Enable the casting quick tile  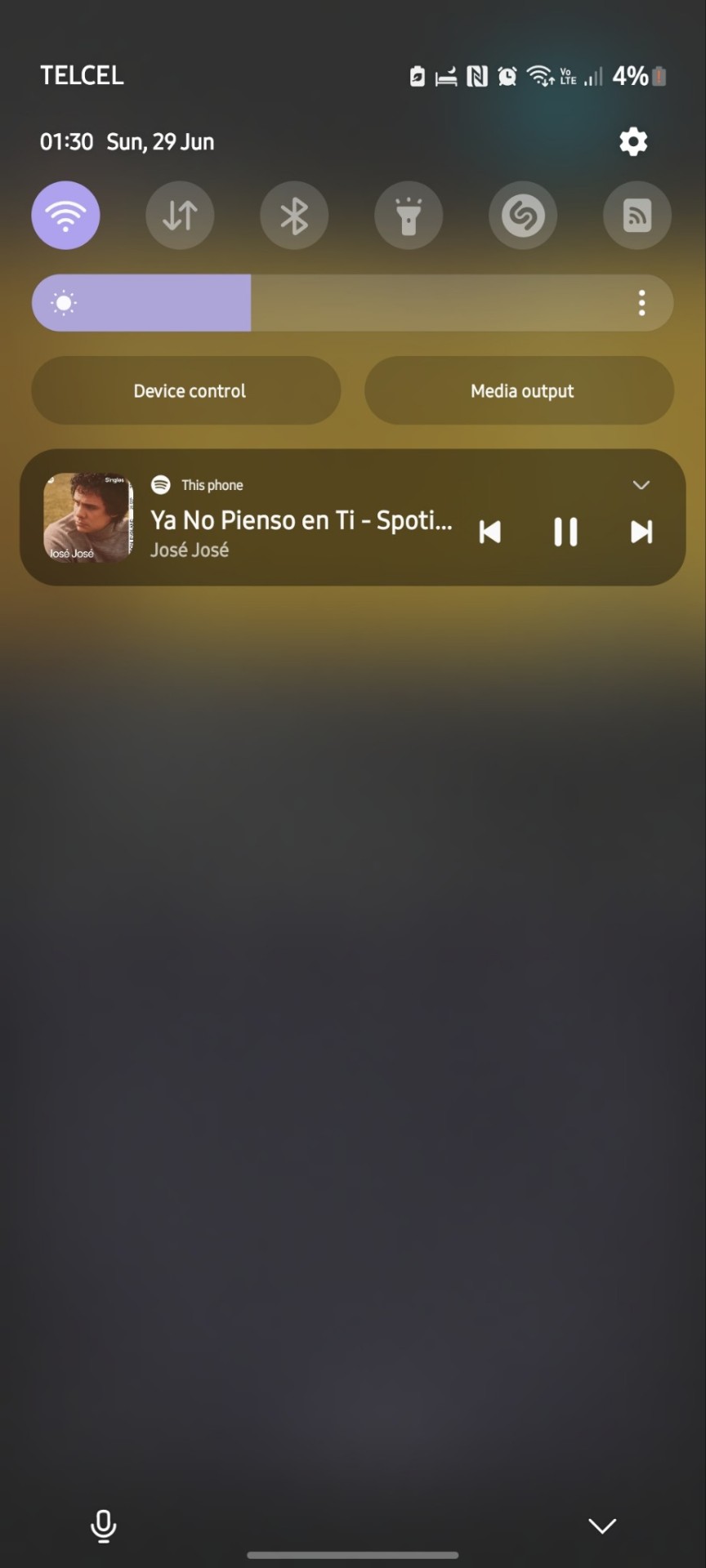click(x=637, y=216)
